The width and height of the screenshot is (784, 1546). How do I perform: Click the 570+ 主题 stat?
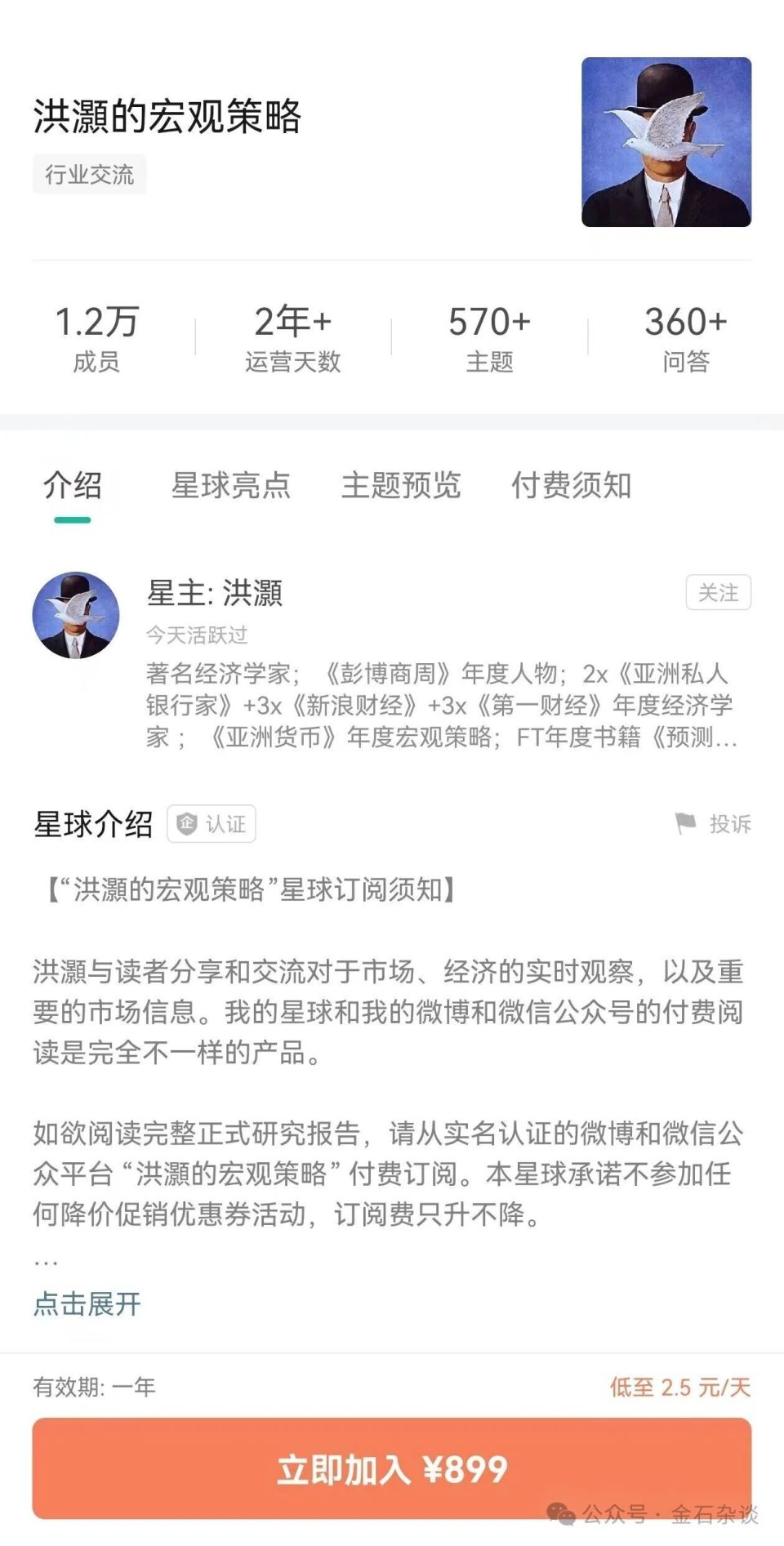point(488,337)
